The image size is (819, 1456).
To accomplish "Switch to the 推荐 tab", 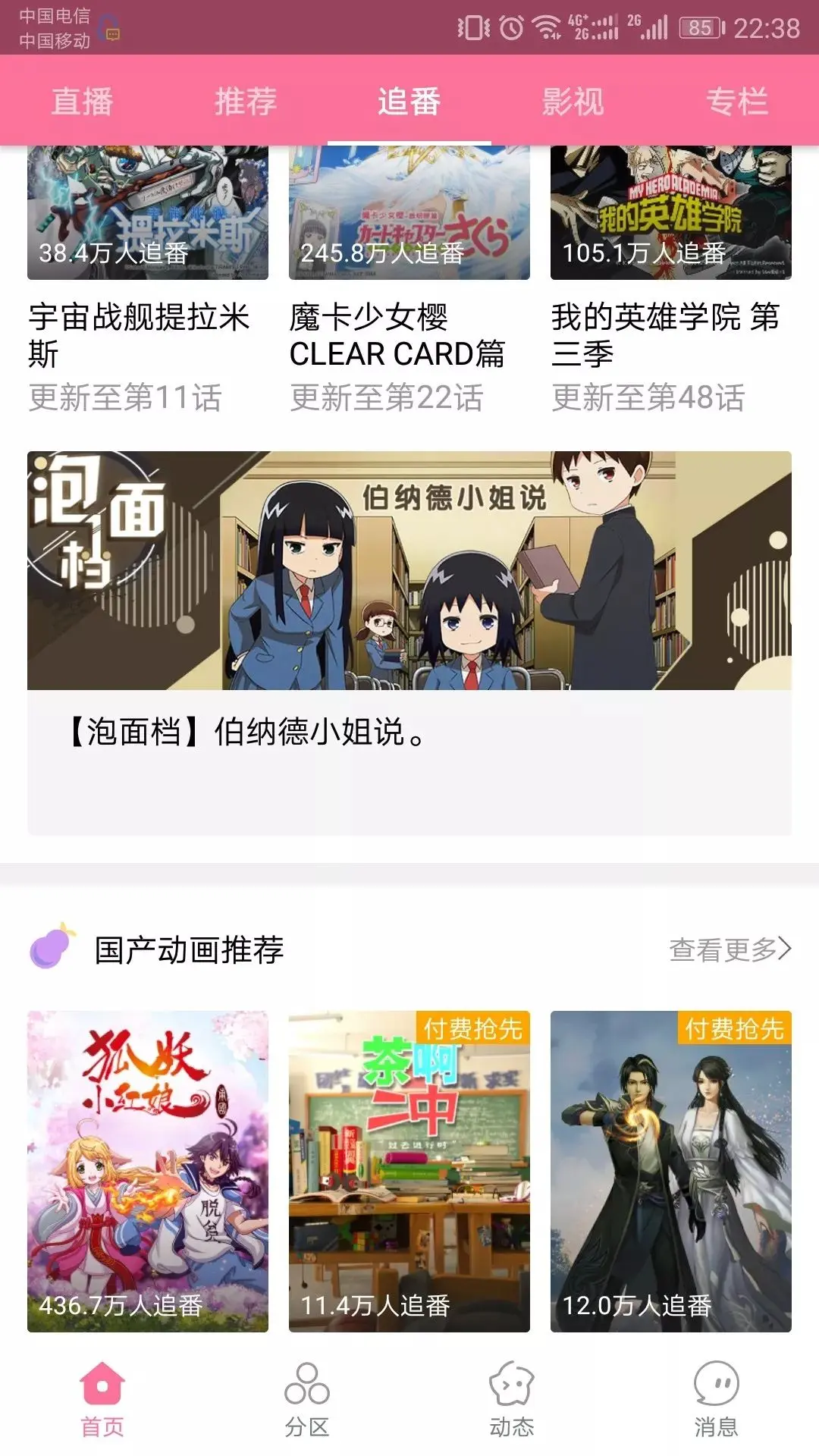I will pos(246,102).
